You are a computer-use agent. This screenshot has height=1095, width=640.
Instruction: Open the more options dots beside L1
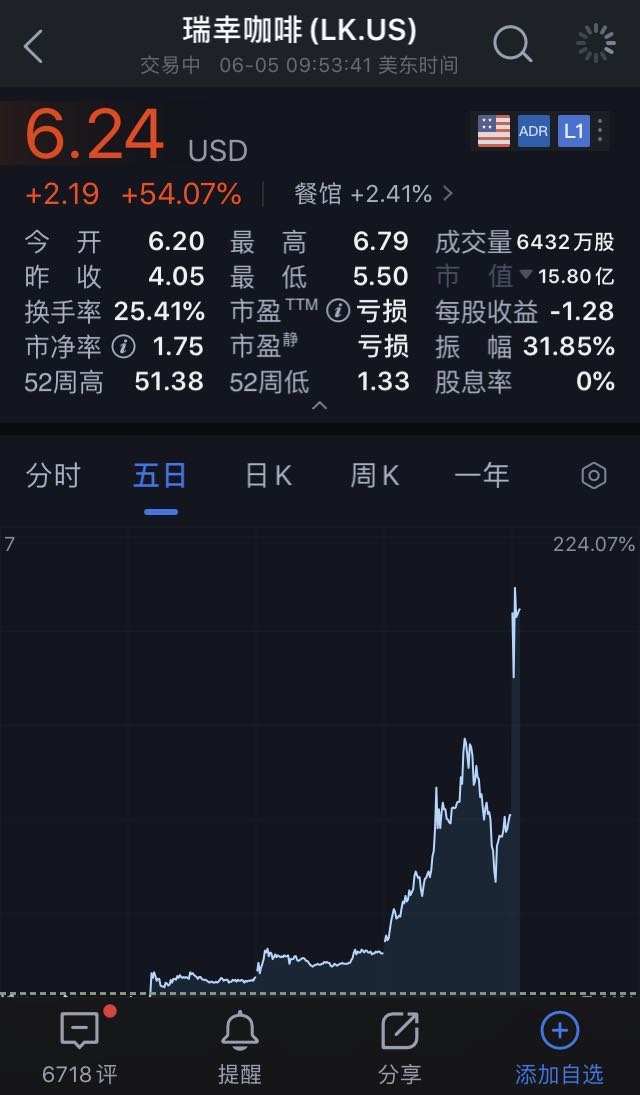click(x=601, y=131)
